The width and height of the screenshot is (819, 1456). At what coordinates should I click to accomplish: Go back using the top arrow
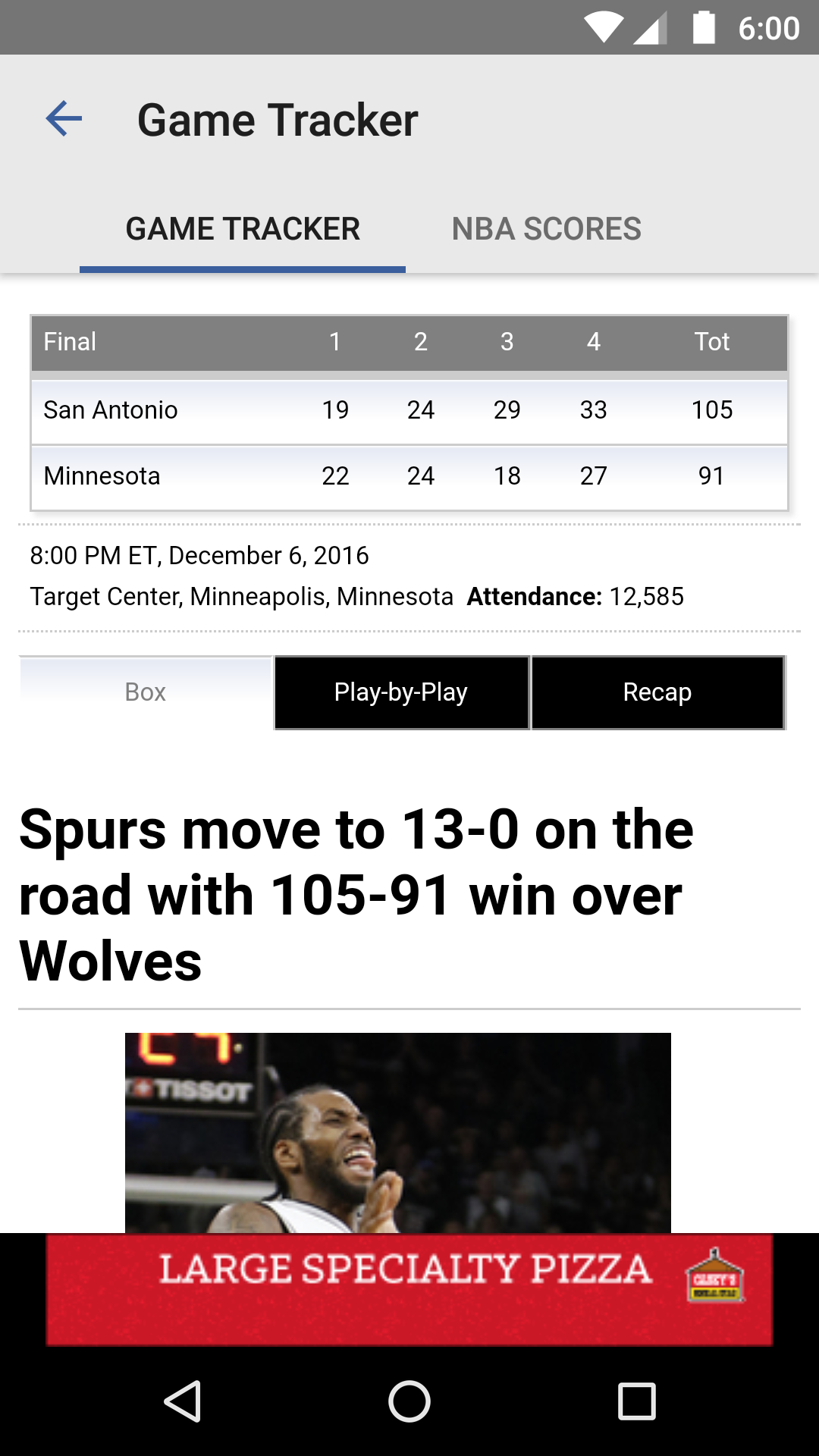coord(64,119)
